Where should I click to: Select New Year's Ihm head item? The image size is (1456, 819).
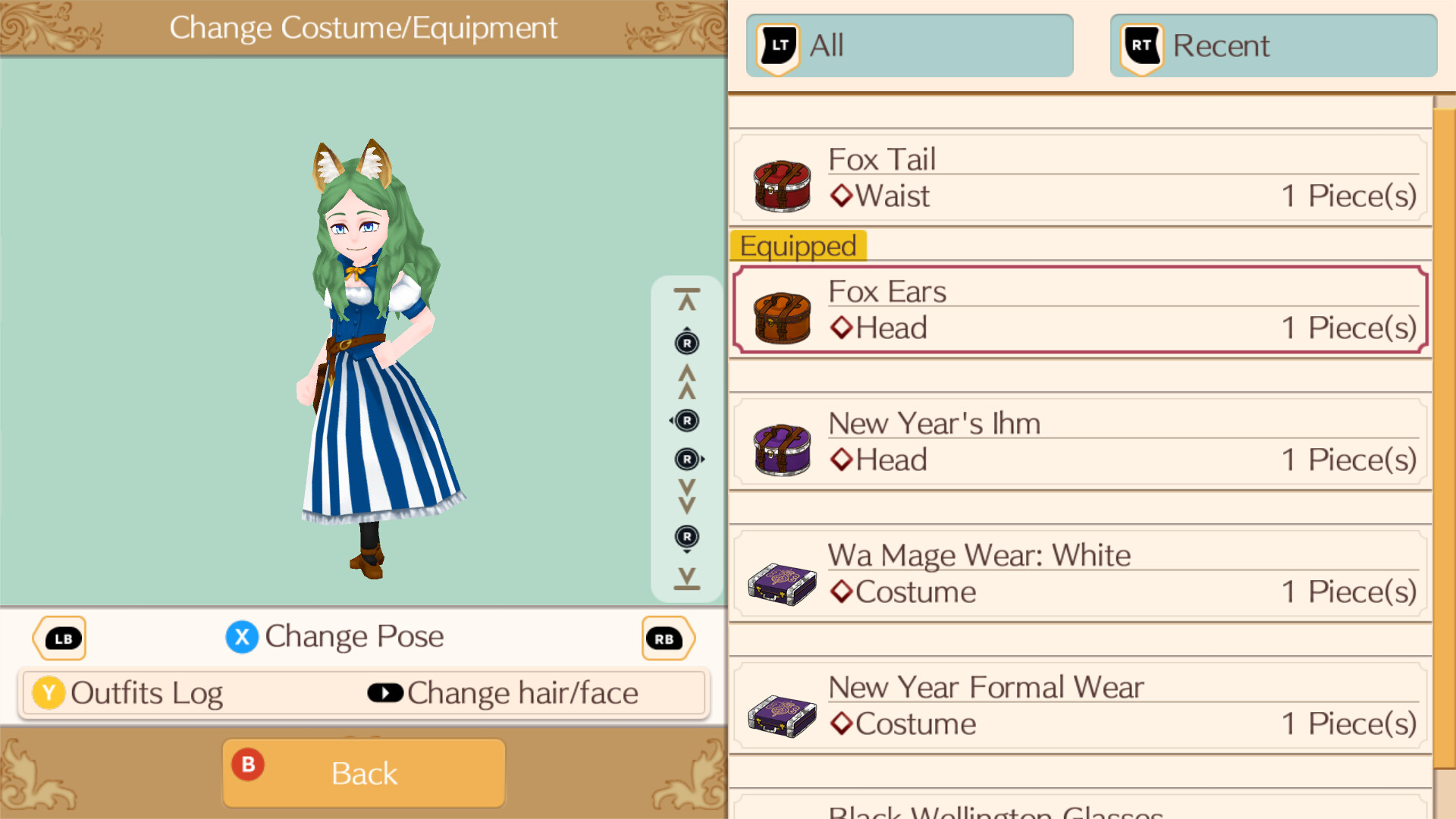[x=1080, y=443]
